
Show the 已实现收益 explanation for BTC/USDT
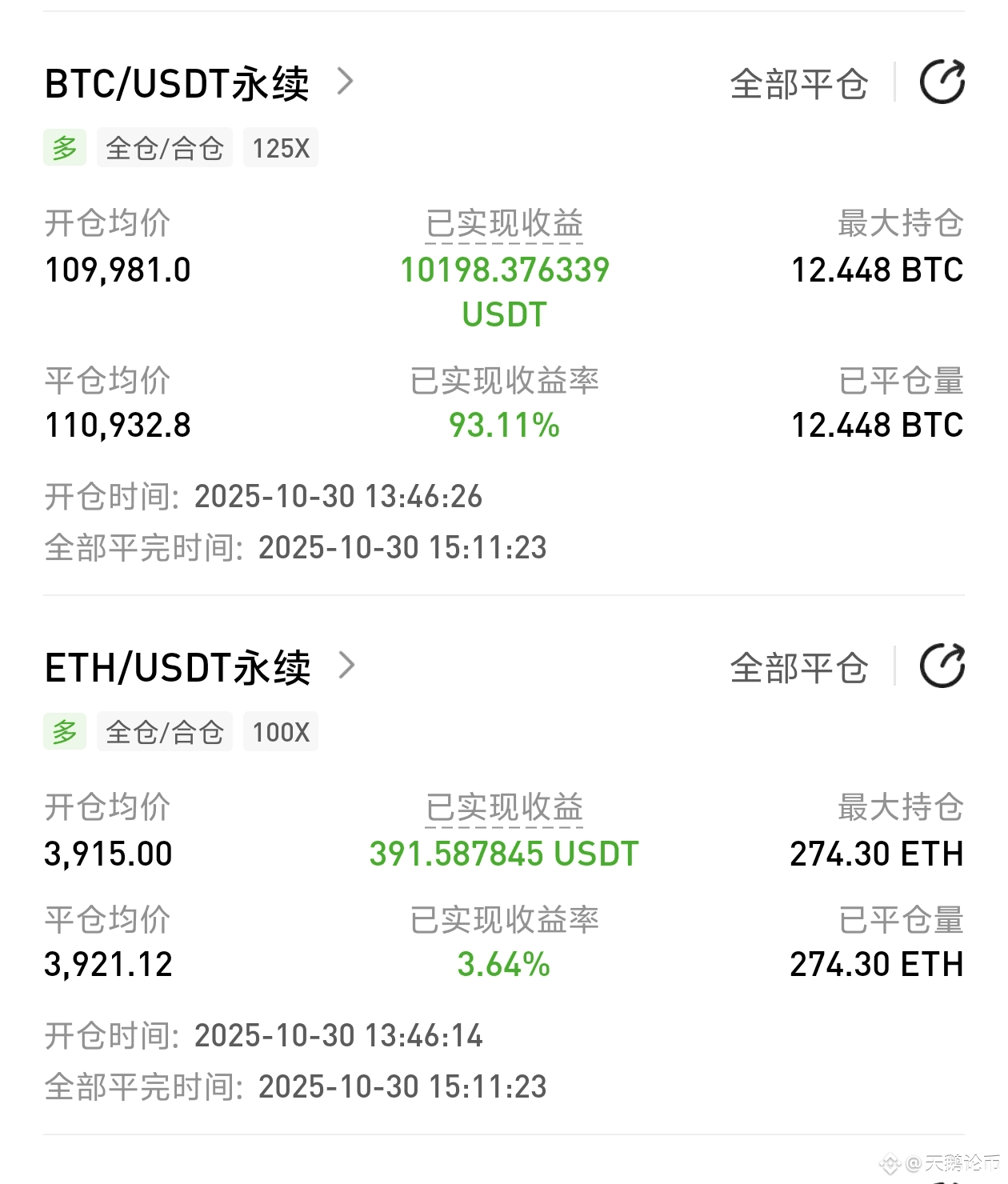point(504,224)
